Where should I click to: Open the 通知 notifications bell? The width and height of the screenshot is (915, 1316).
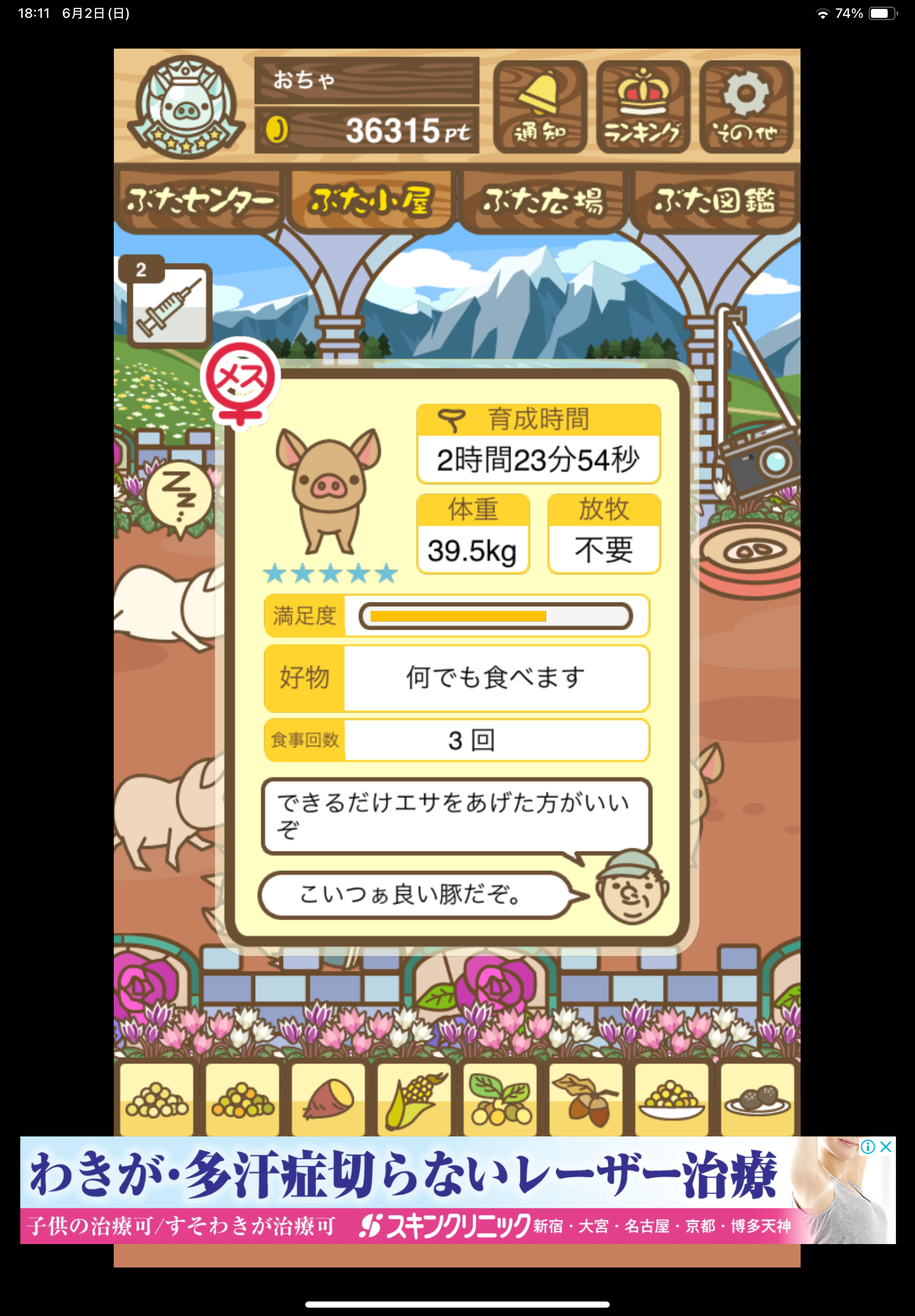[x=540, y=107]
